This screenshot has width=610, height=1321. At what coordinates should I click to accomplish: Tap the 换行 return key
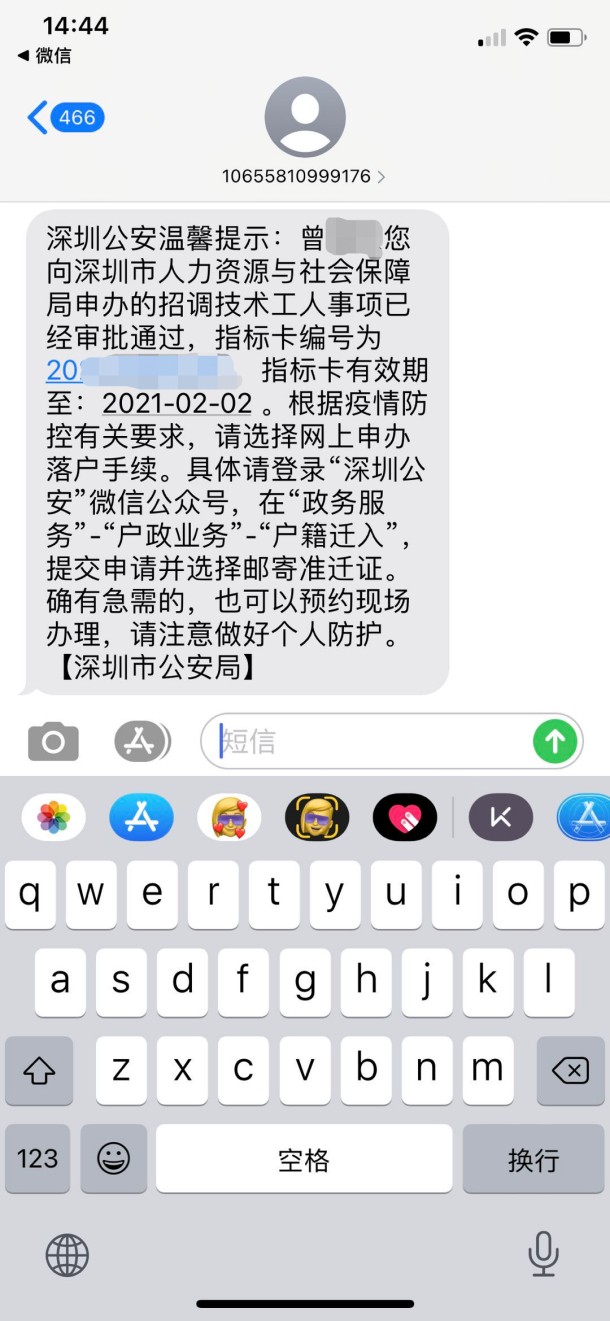[x=532, y=1159]
